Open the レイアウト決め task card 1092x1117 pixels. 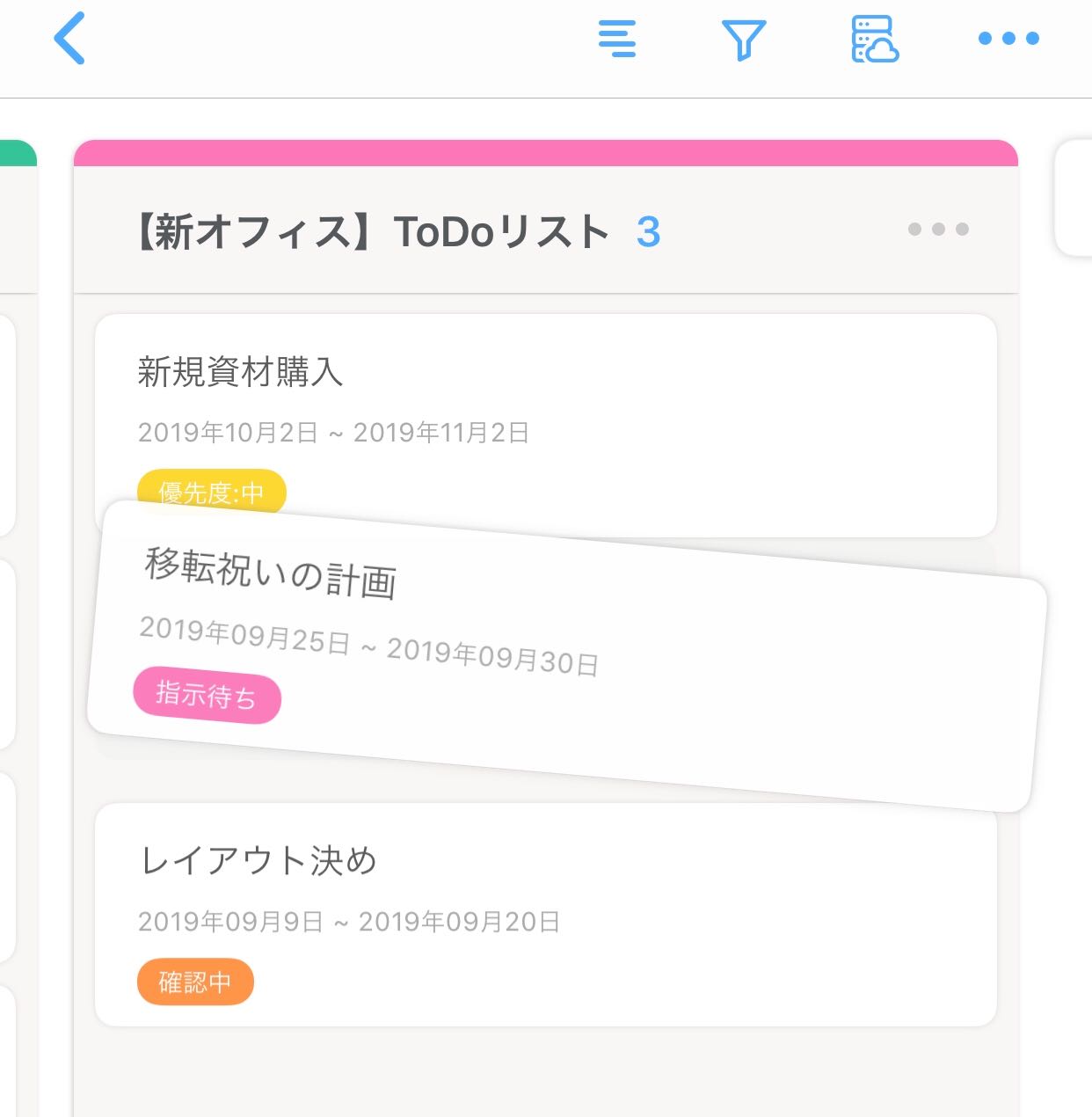[x=545, y=915]
